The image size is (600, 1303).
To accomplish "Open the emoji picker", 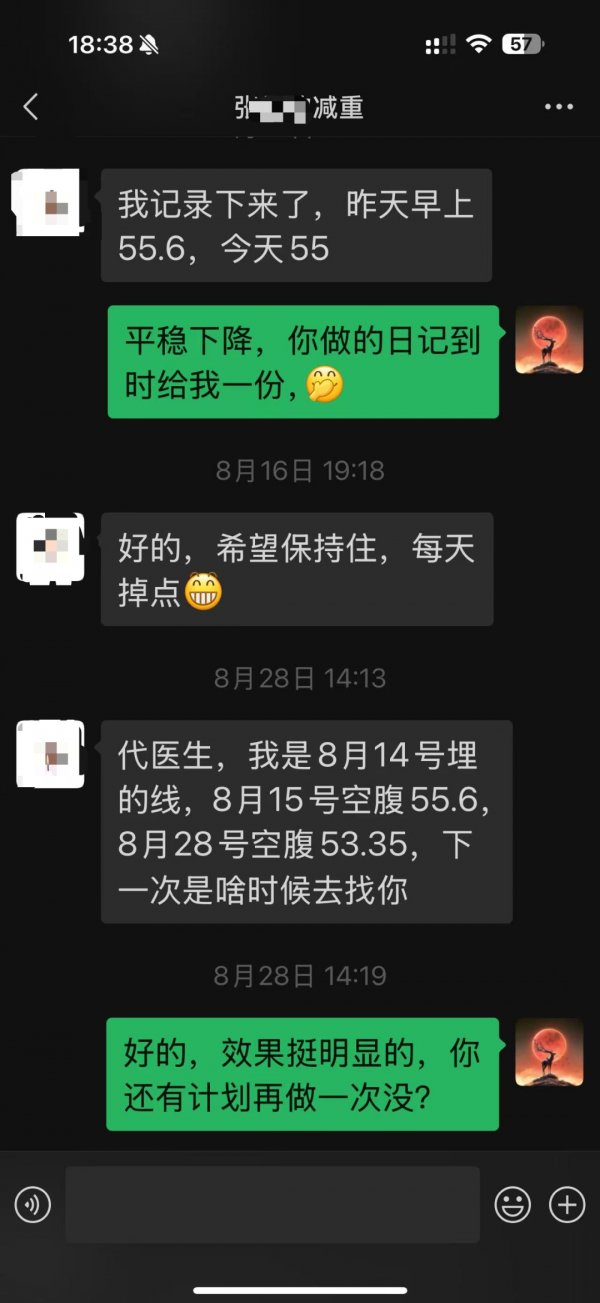I will [x=513, y=1205].
